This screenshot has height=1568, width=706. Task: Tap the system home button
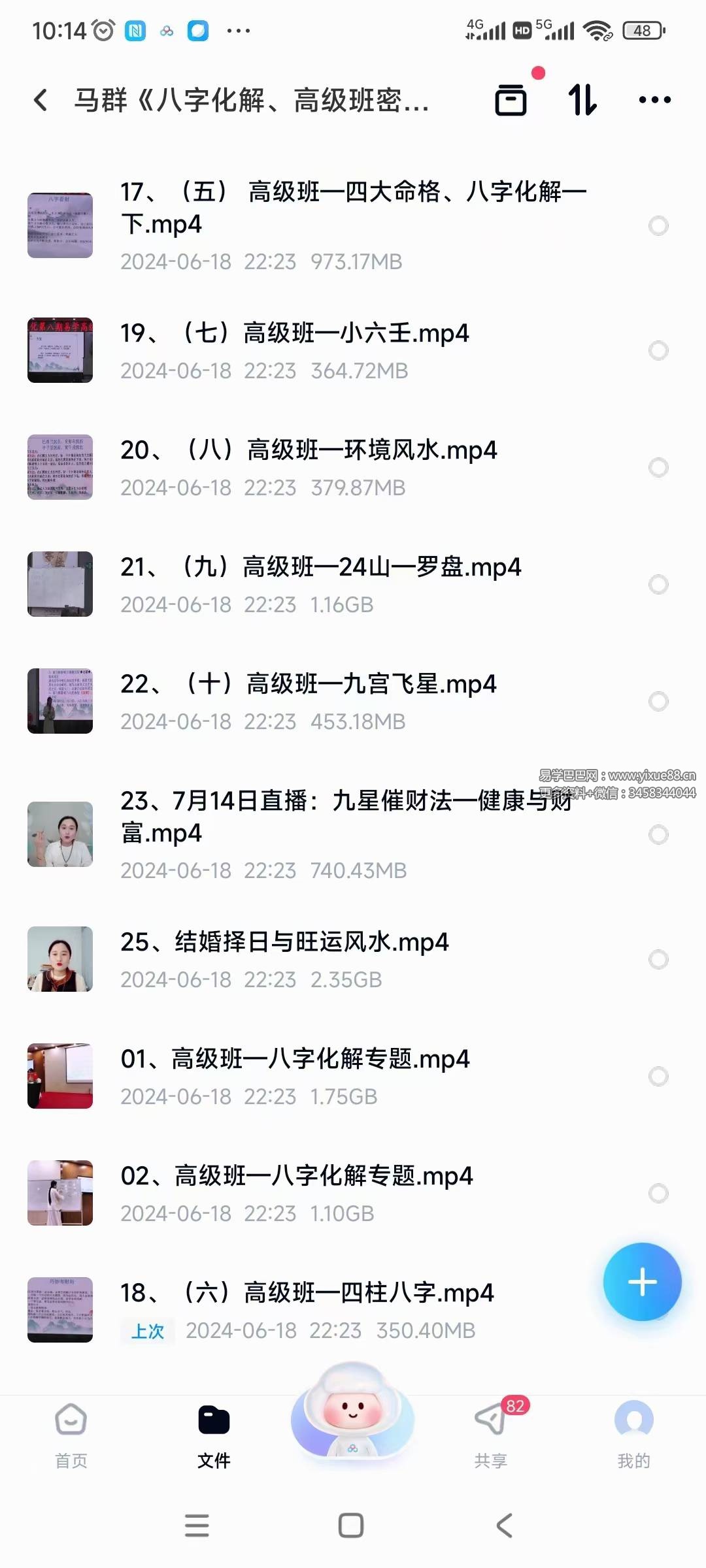click(351, 1526)
